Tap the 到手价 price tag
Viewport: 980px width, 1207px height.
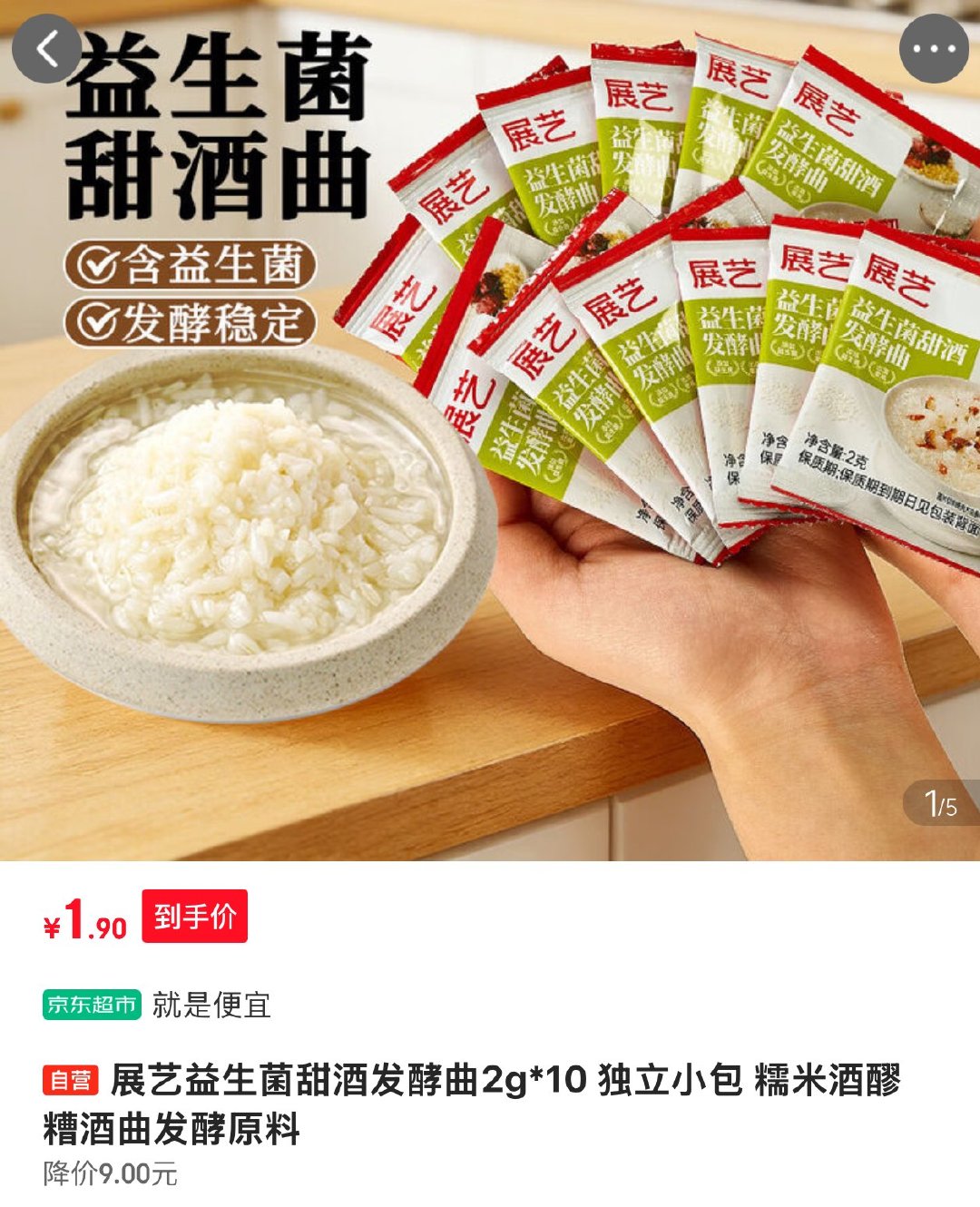coord(194,917)
